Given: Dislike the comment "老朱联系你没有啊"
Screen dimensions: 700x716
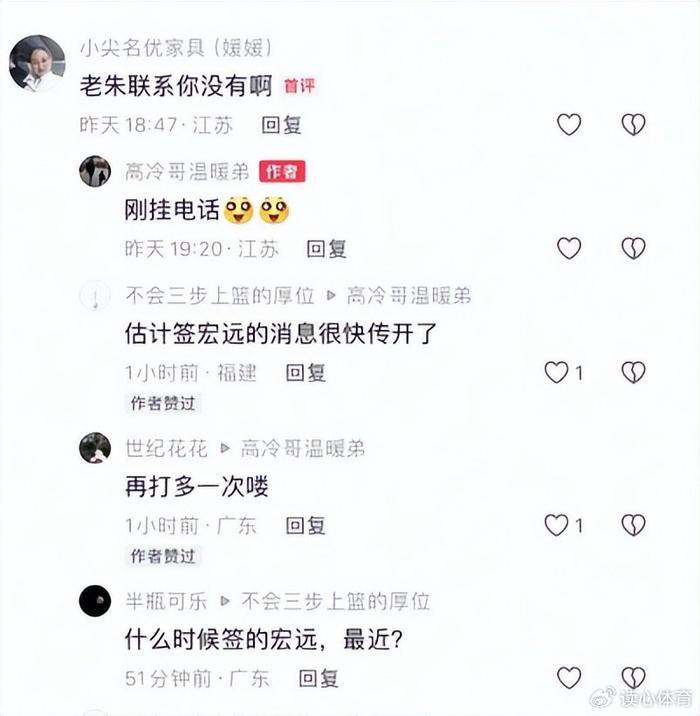Looking at the screenshot, I should coord(633,124).
